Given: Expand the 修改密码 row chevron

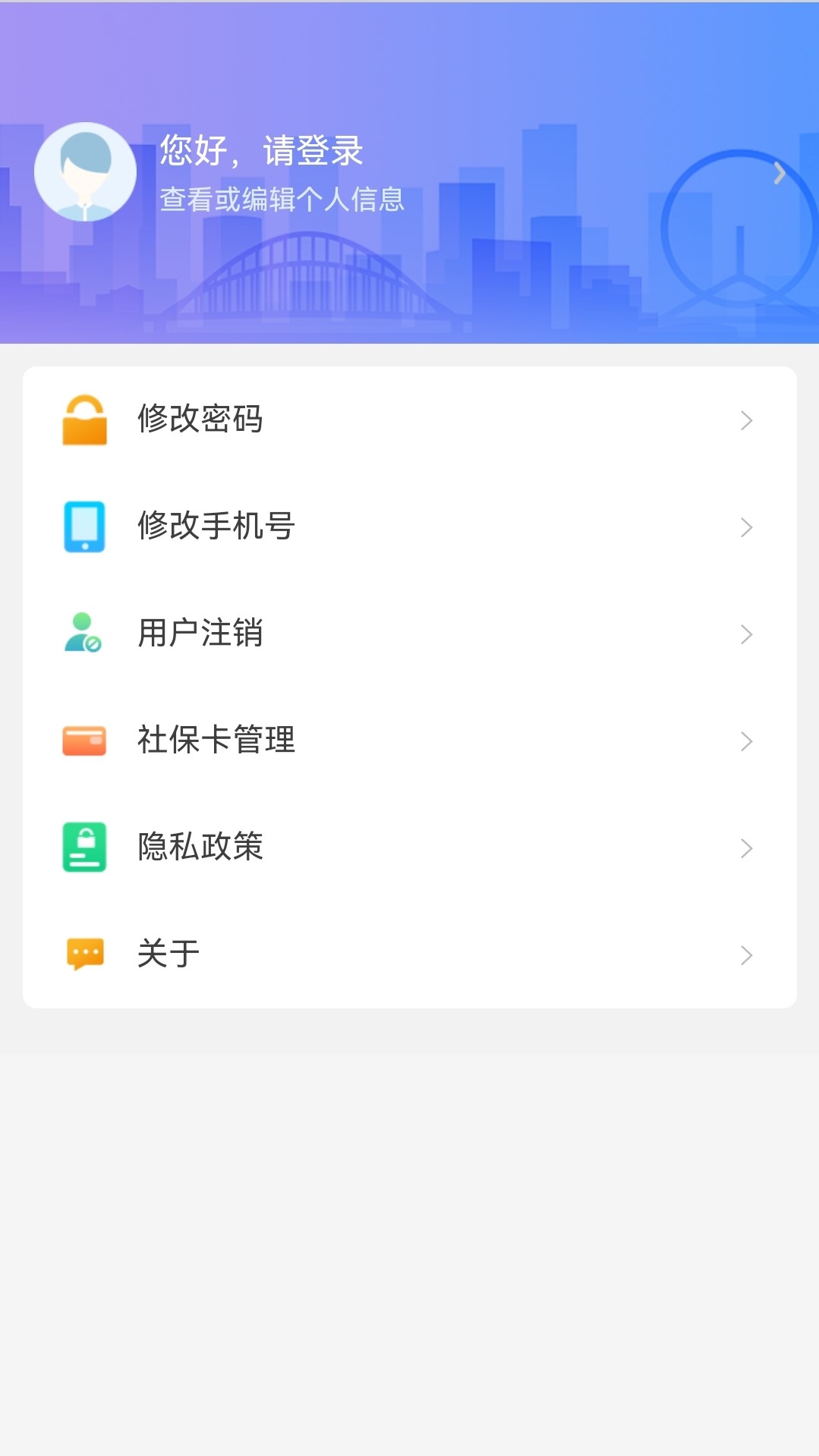Looking at the screenshot, I should point(747,421).
